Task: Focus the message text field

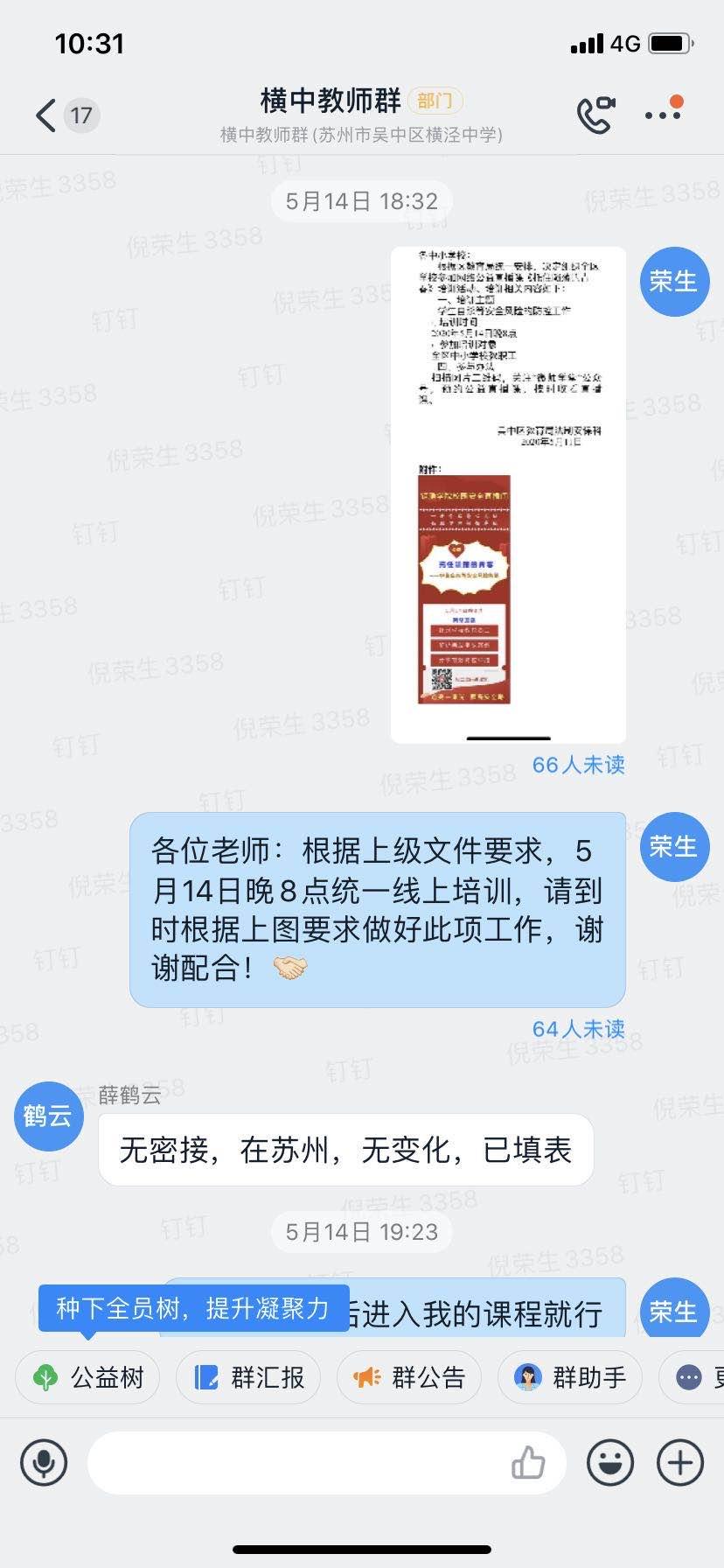Action: 297,1462
